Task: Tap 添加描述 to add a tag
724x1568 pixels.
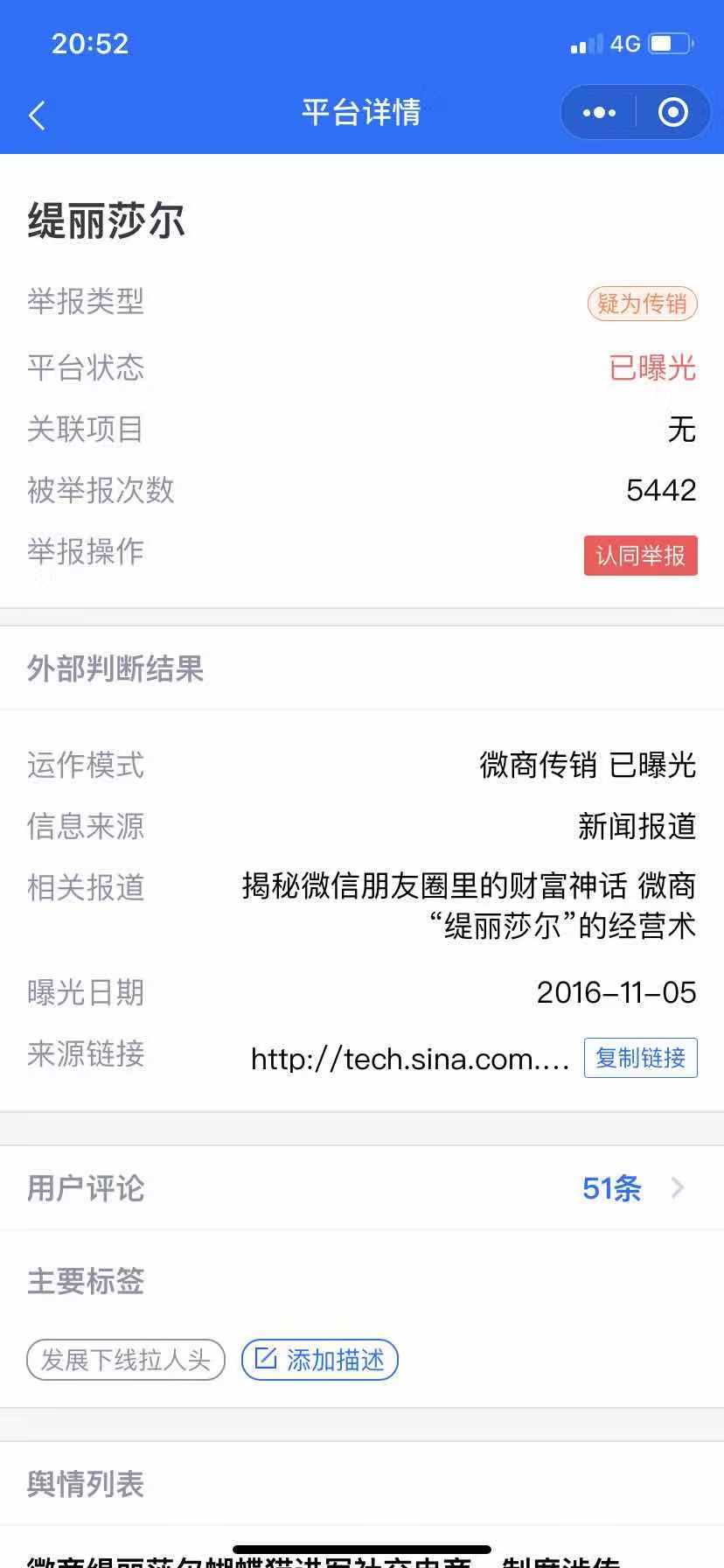Action: click(x=320, y=1360)
